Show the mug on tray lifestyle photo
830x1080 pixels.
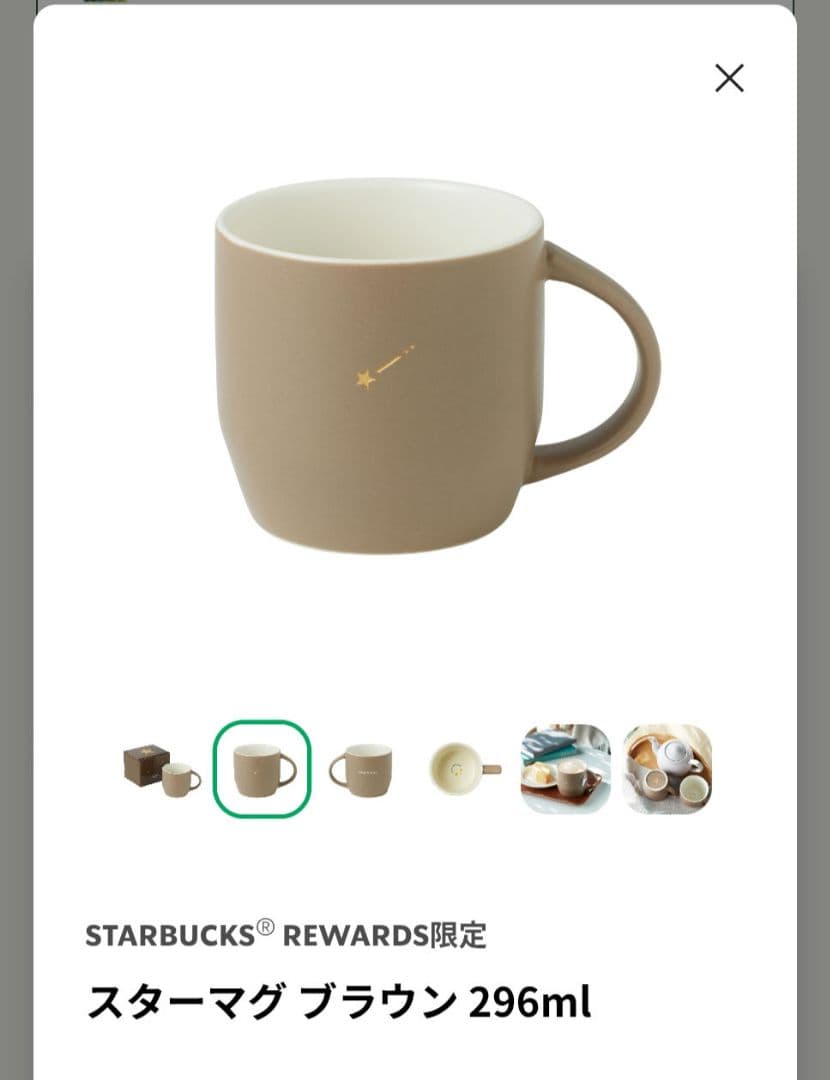(x=566, y=769)
